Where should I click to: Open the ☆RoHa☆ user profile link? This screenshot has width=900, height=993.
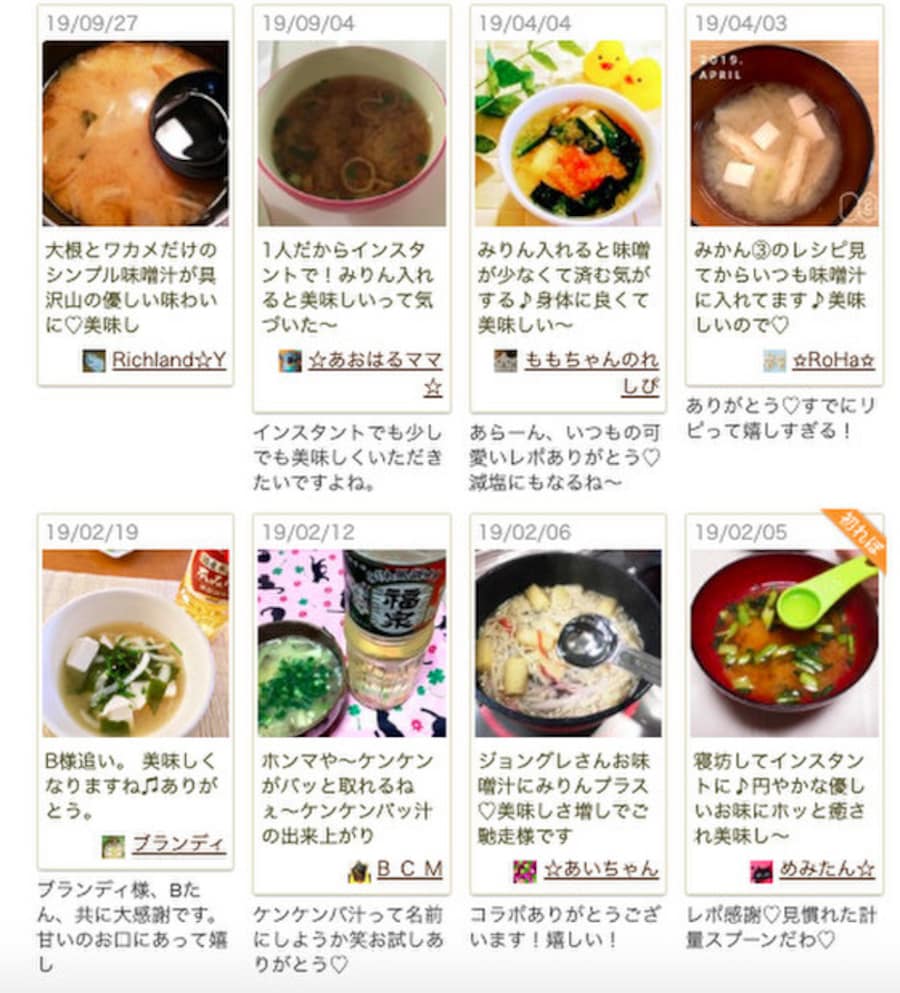pos(833,360)
